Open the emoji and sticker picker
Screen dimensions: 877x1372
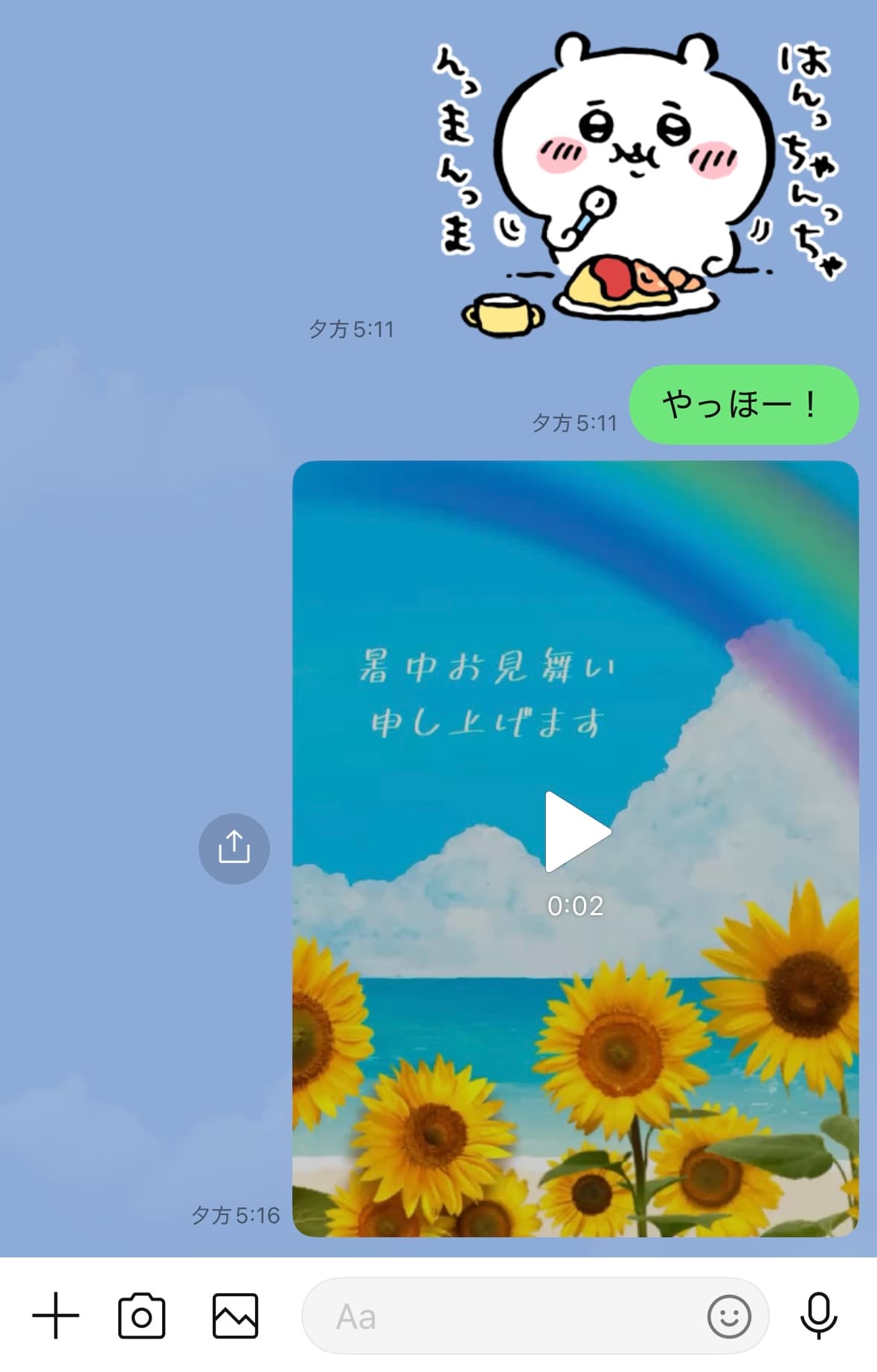tap(728, 1316)
